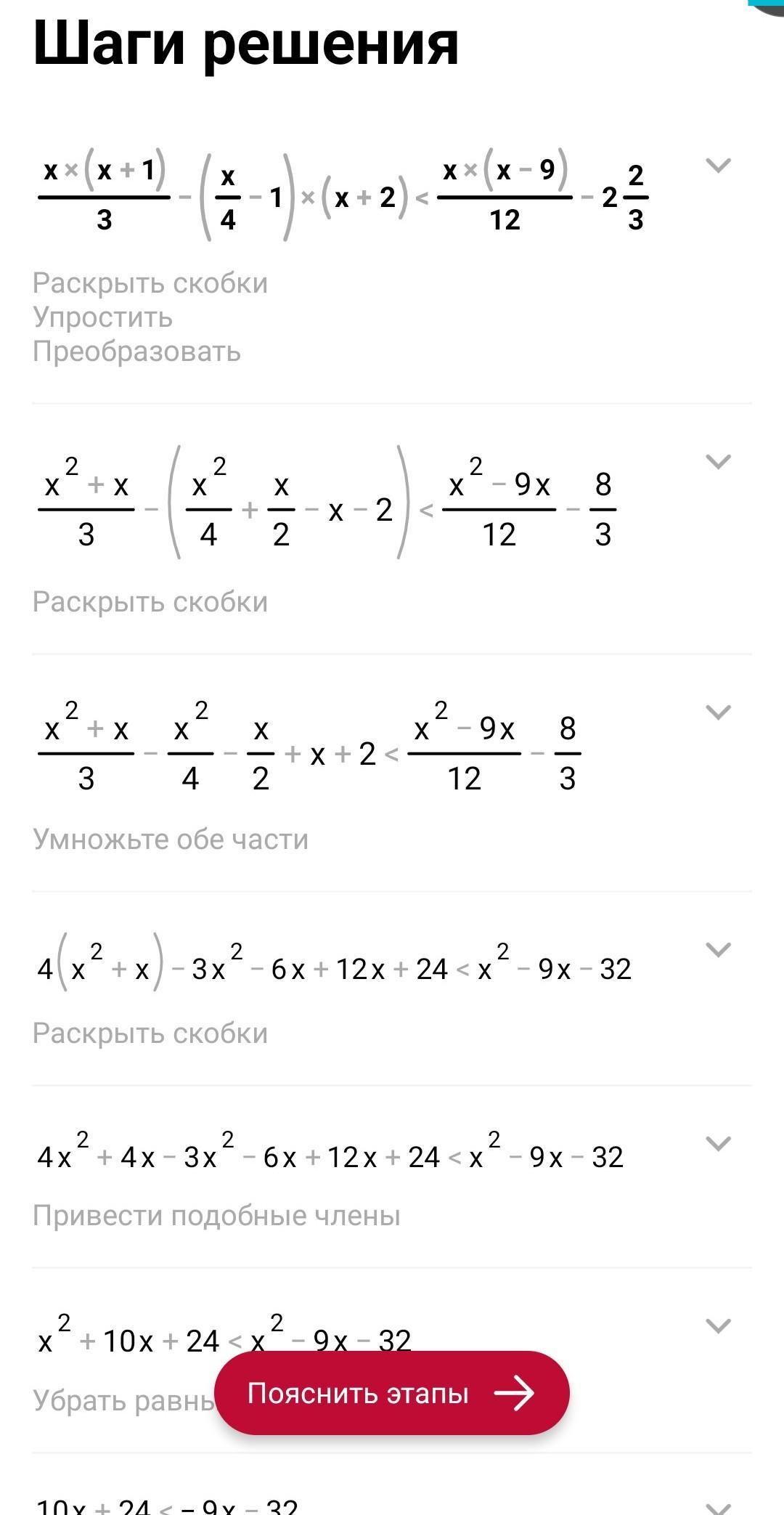Expand the step with x²/4 + x/2 − x − 2 in brackets

(x=718, y=461)
